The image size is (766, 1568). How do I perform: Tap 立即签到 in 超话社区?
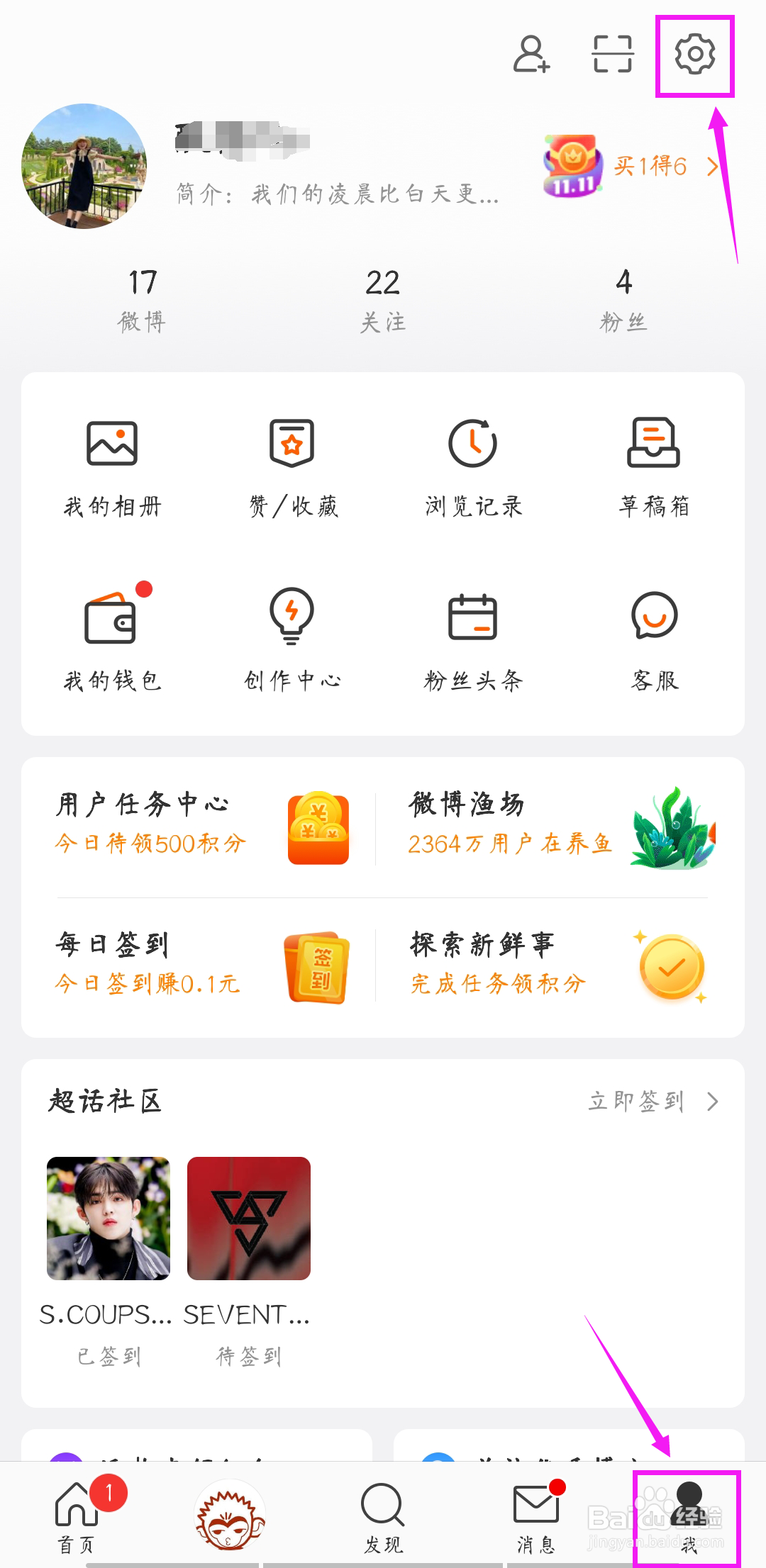tap(653, 1102)
